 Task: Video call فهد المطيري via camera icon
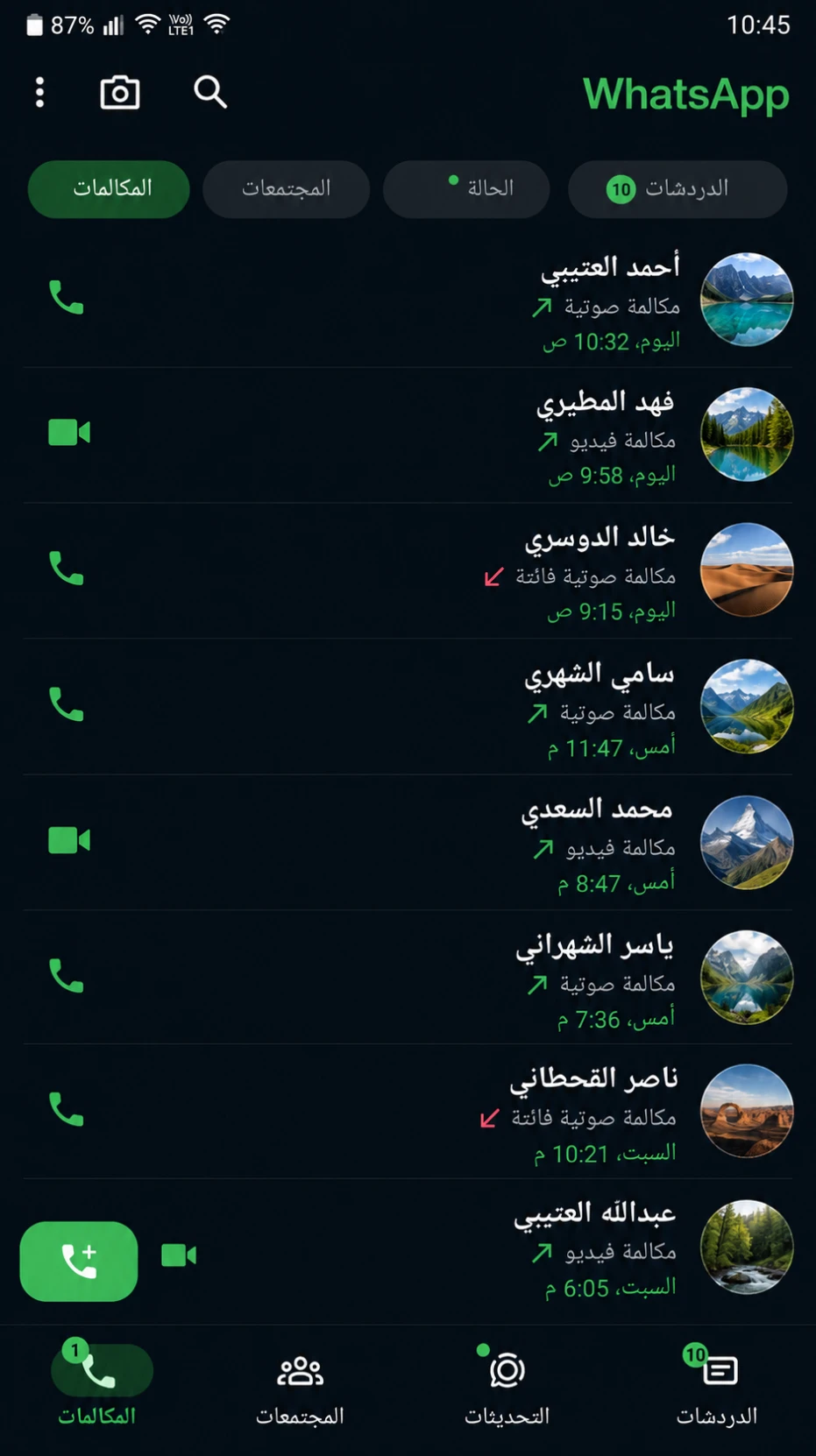[x=69, y=433]
